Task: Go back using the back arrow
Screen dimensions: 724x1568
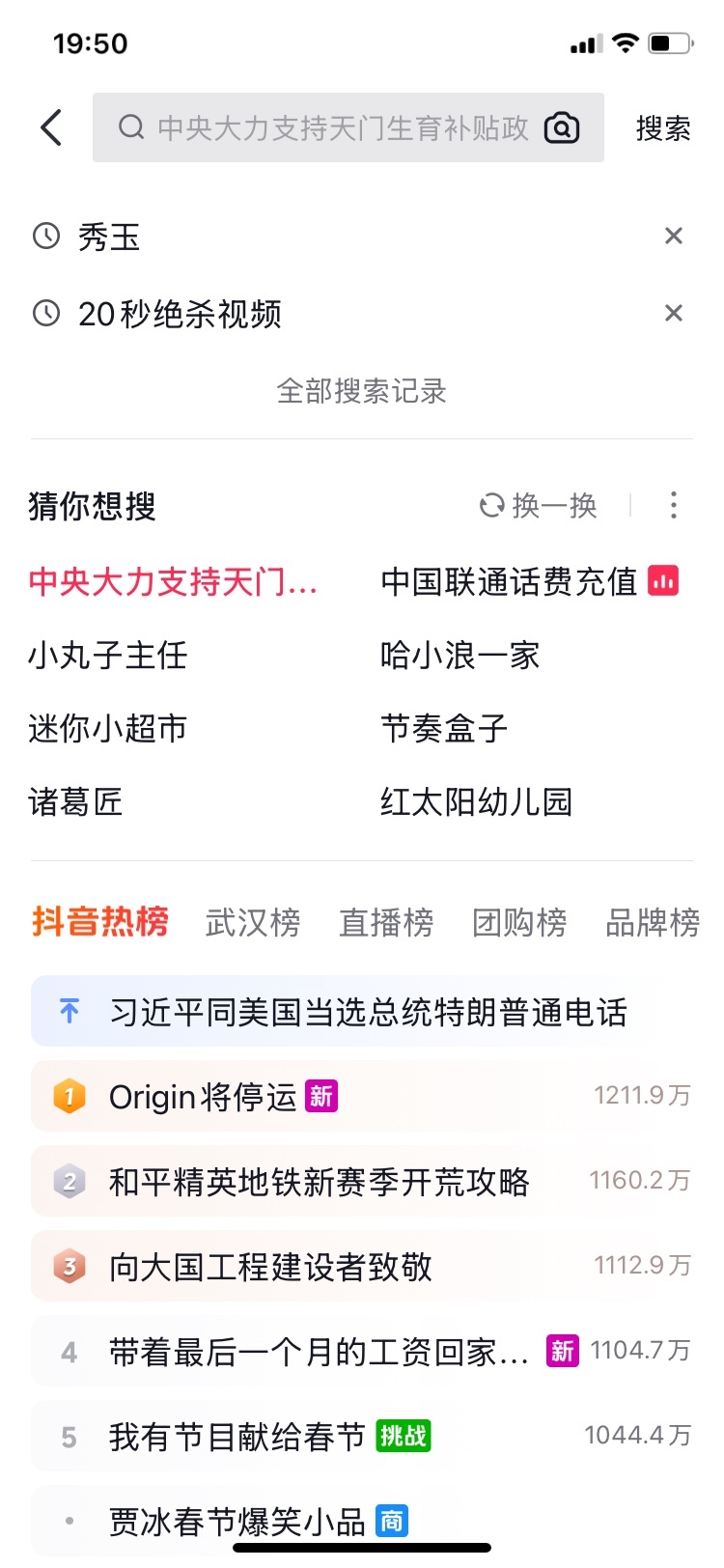Action: 52,127
